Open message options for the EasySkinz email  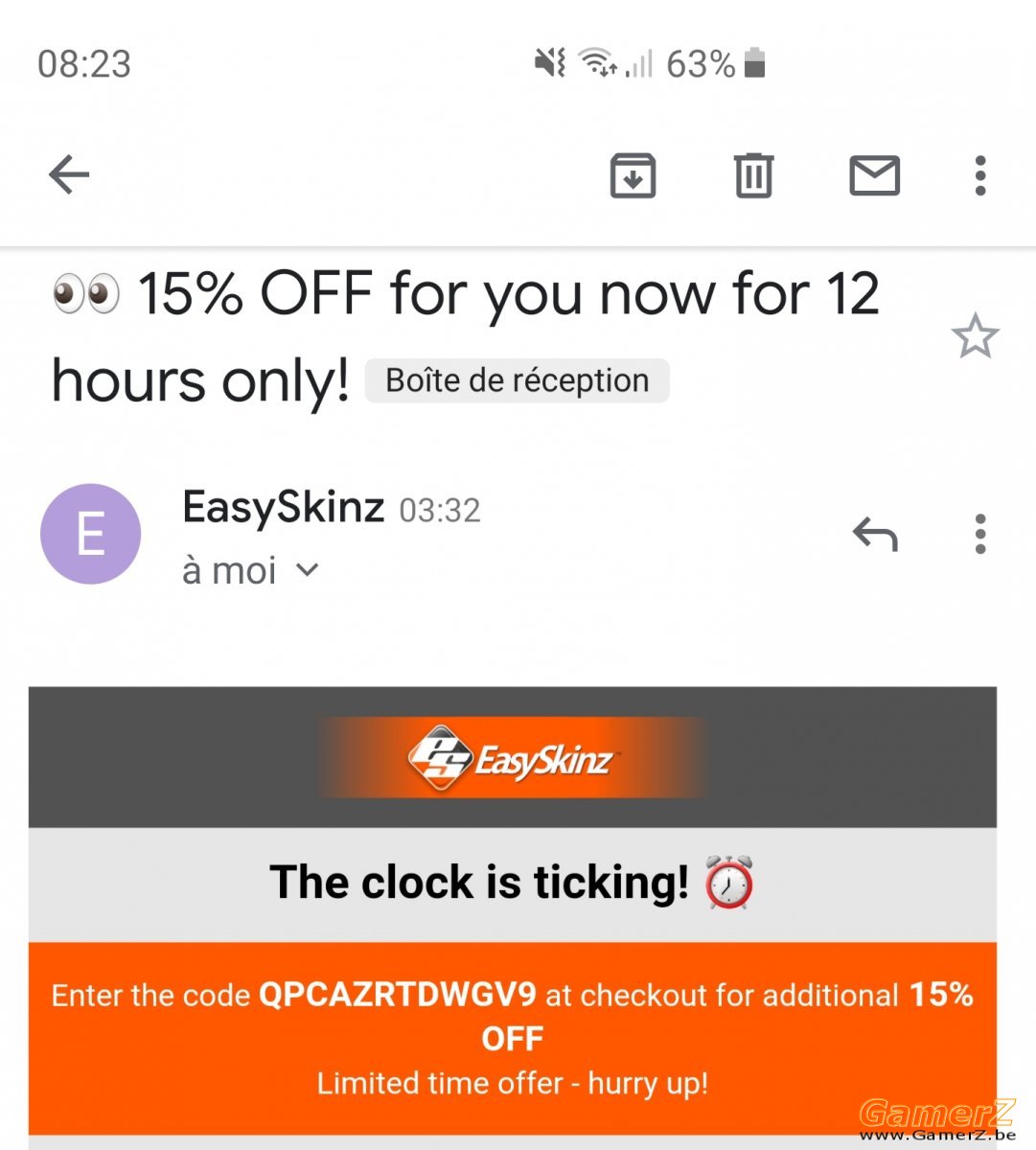pyautogui.click(x=979, y=534)
